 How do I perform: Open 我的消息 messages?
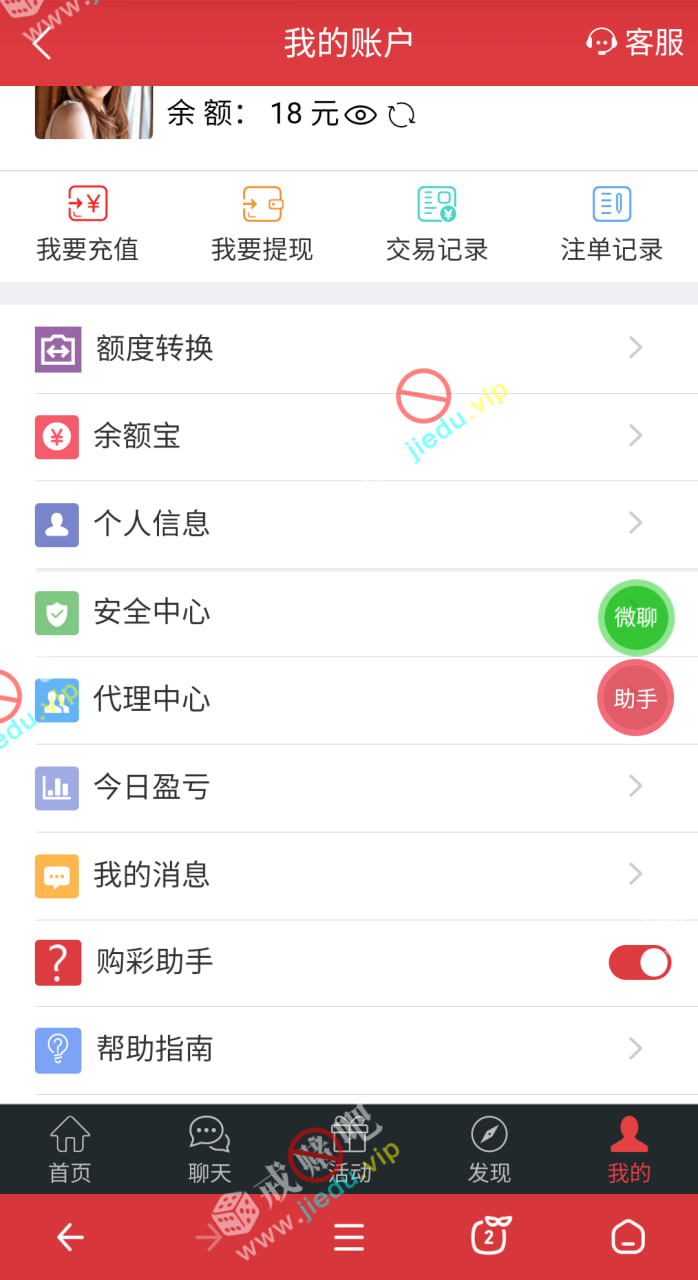tap(349, 875)
